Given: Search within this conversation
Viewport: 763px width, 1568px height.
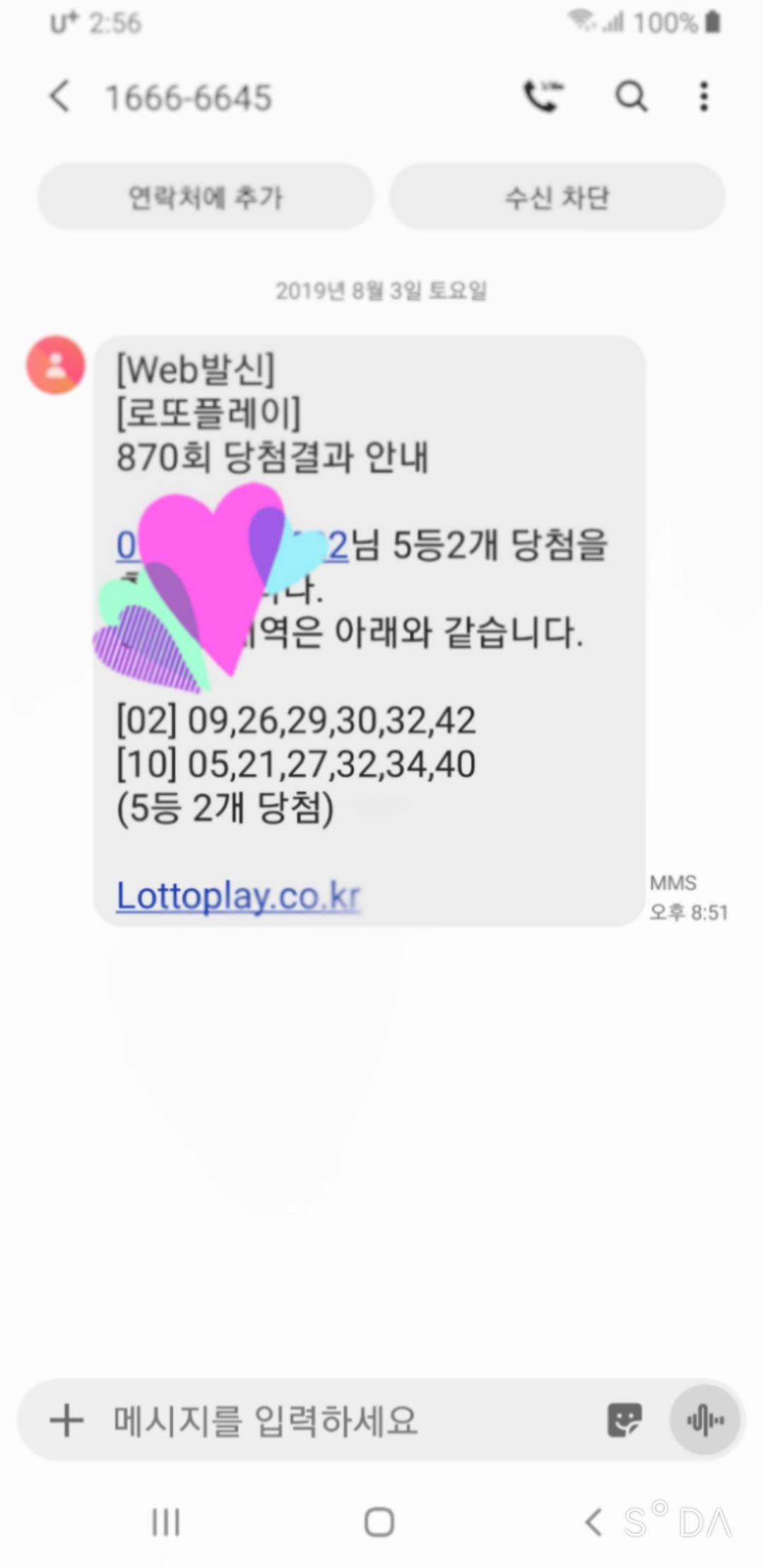Looking at the screenshot, I should 631,97.
